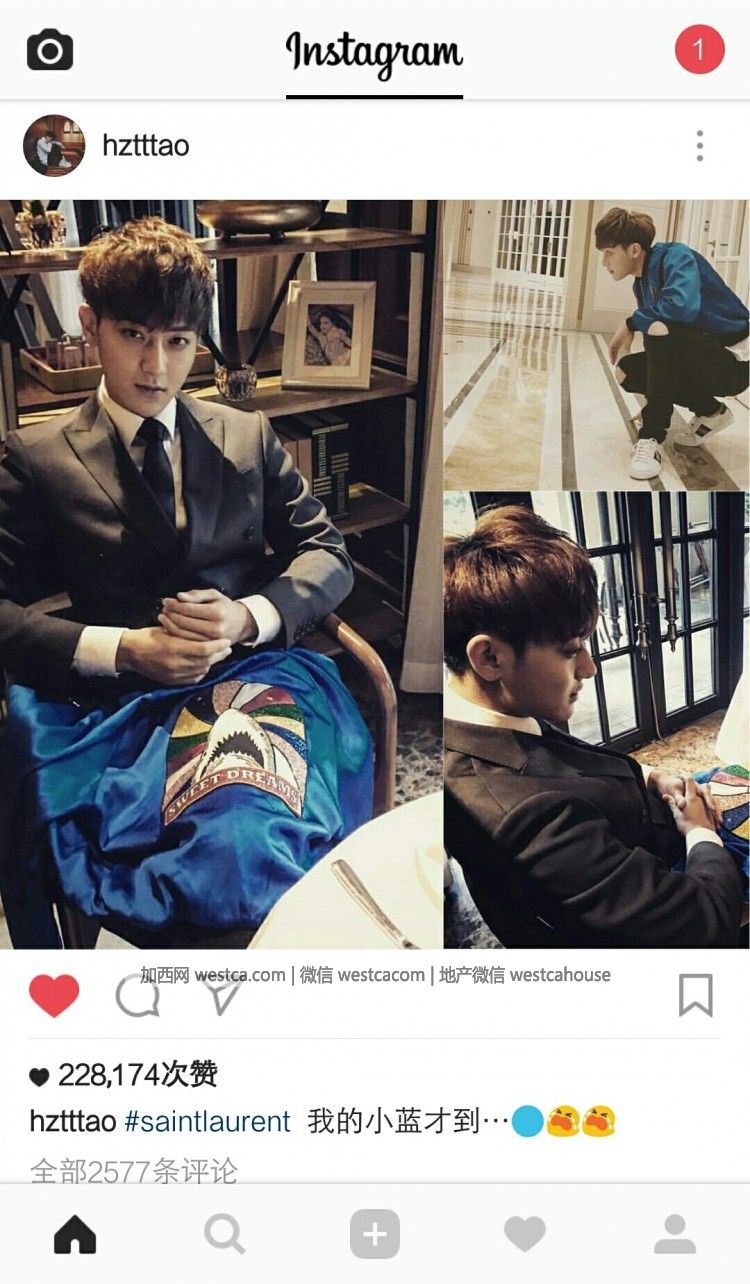This screenshot has height=1284, width=750.
Task: Open the Activity heart tab
Action: (x=525, y=1235)
